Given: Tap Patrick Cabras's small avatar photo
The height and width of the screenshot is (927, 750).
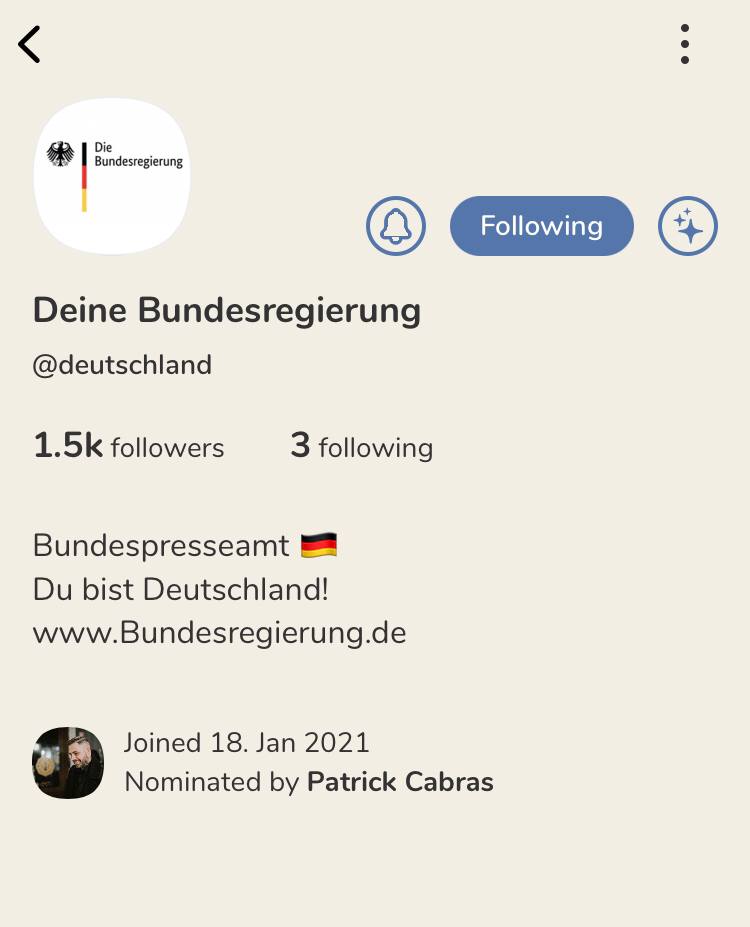Looking at the screenshot, I should tap(68, 763).
